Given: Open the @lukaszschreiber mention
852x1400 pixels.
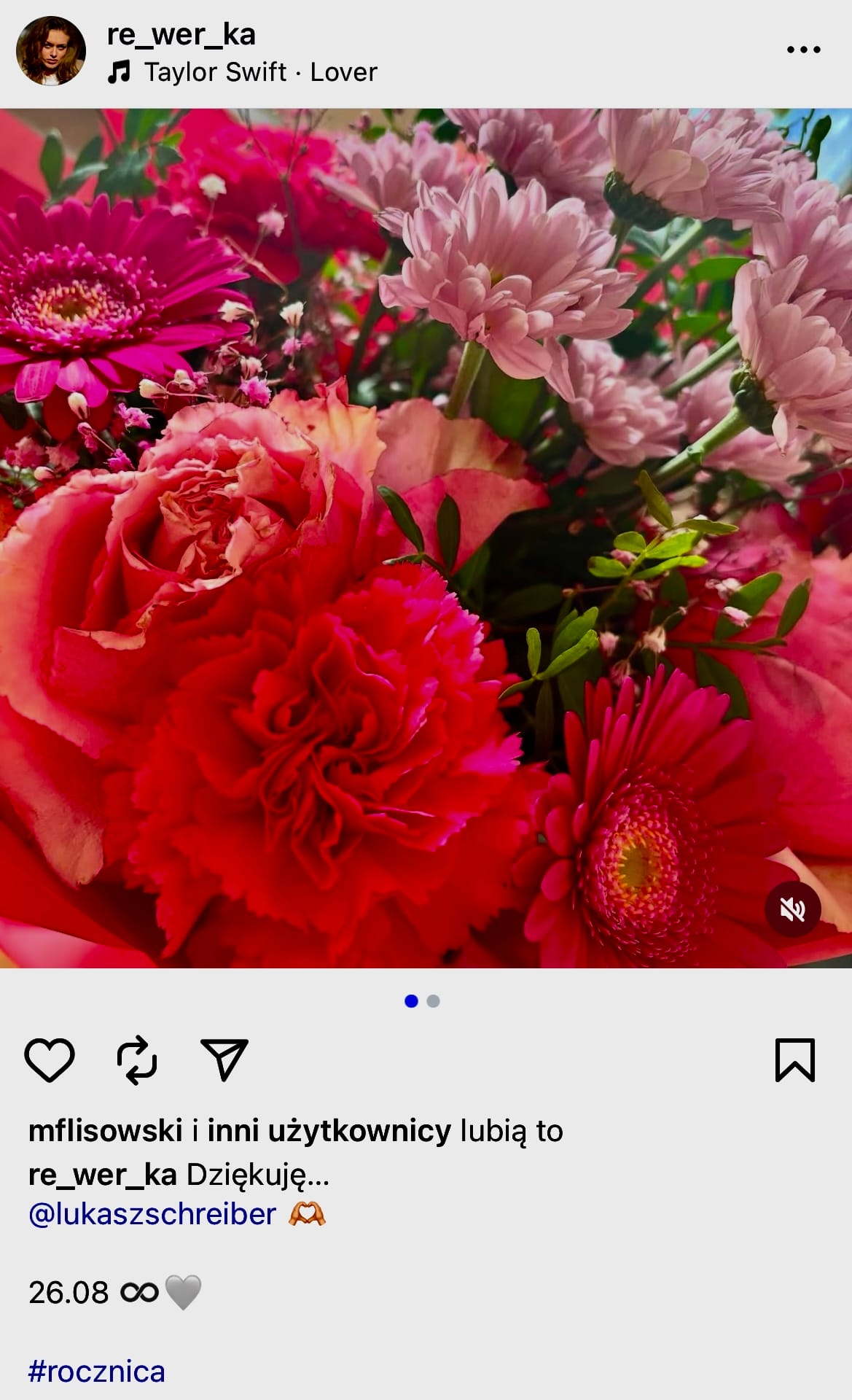Looking at the screenshot, I should pyautogui.click(x=152, y=1214).
